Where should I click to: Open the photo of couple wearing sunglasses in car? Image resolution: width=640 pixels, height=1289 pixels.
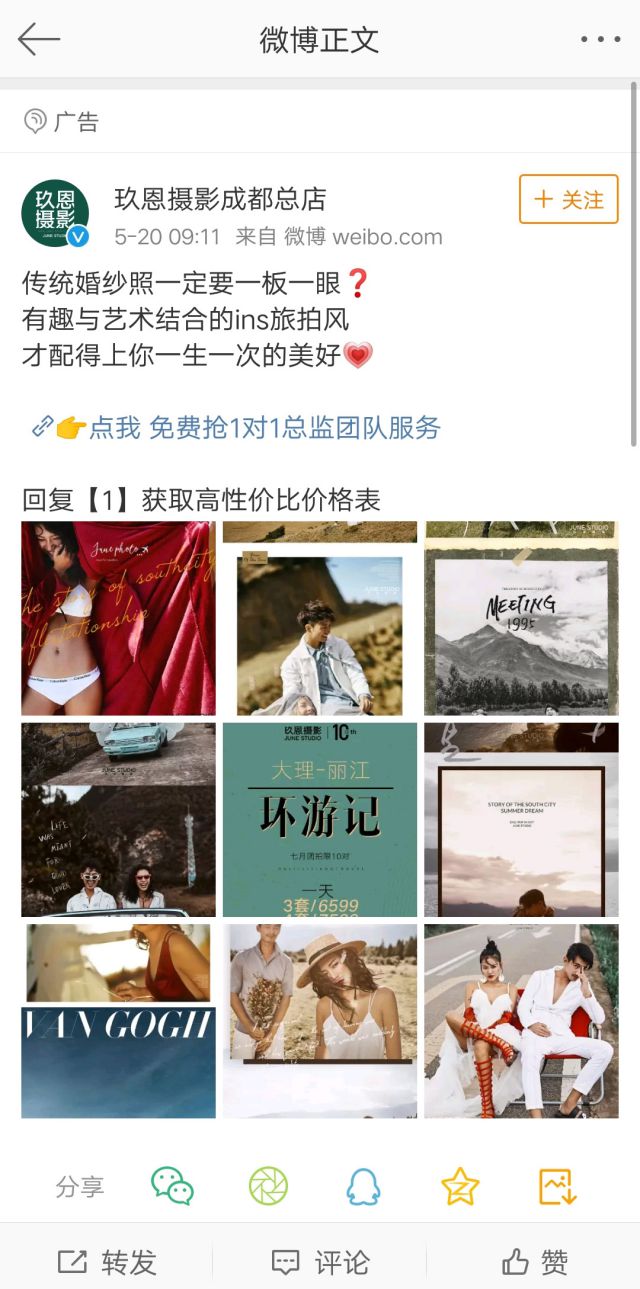(x=118, y=819)
